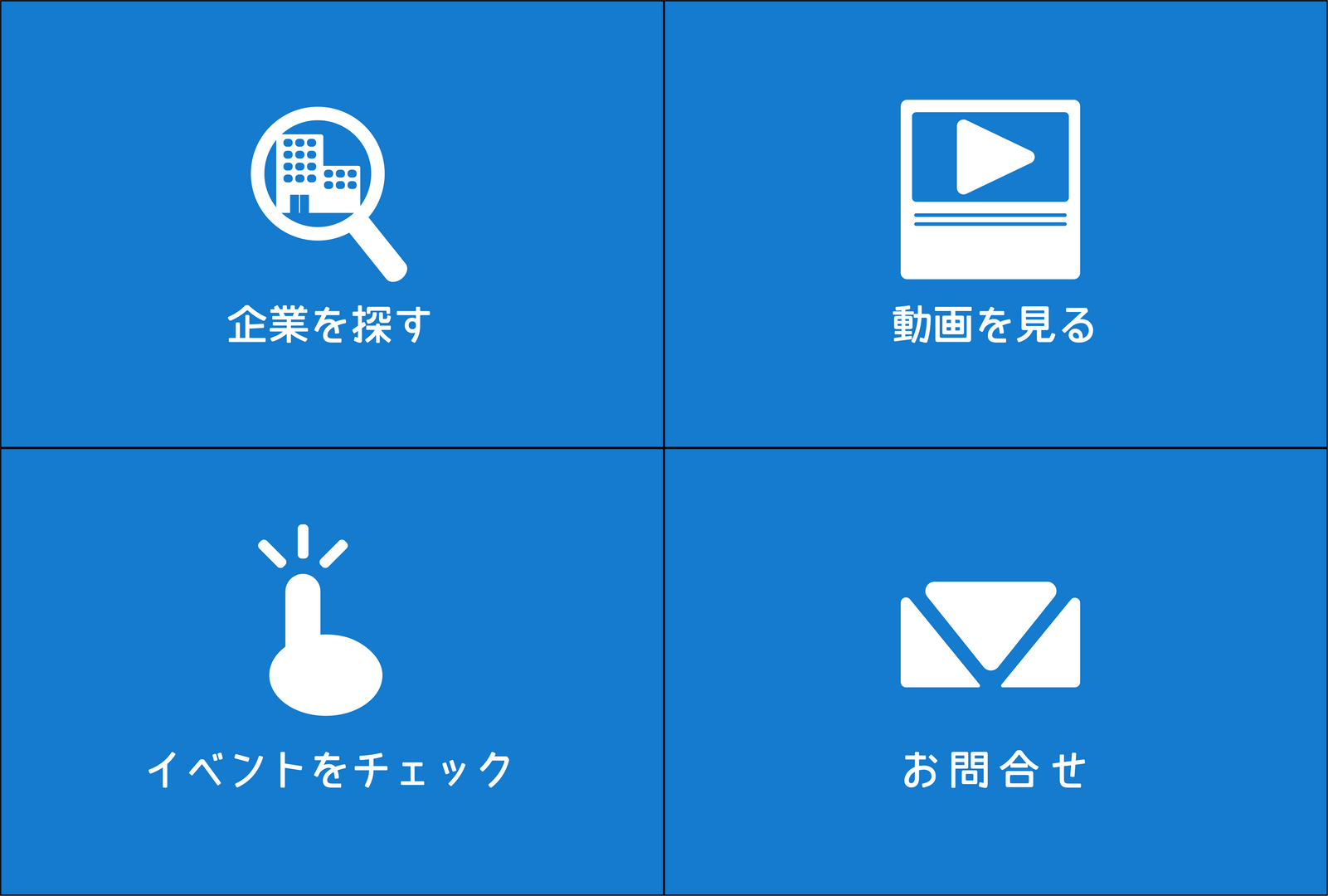Viewport: 1328px width, 896px height.
Task: Open the 企業を探す company search tile
Action: (331, 224)
